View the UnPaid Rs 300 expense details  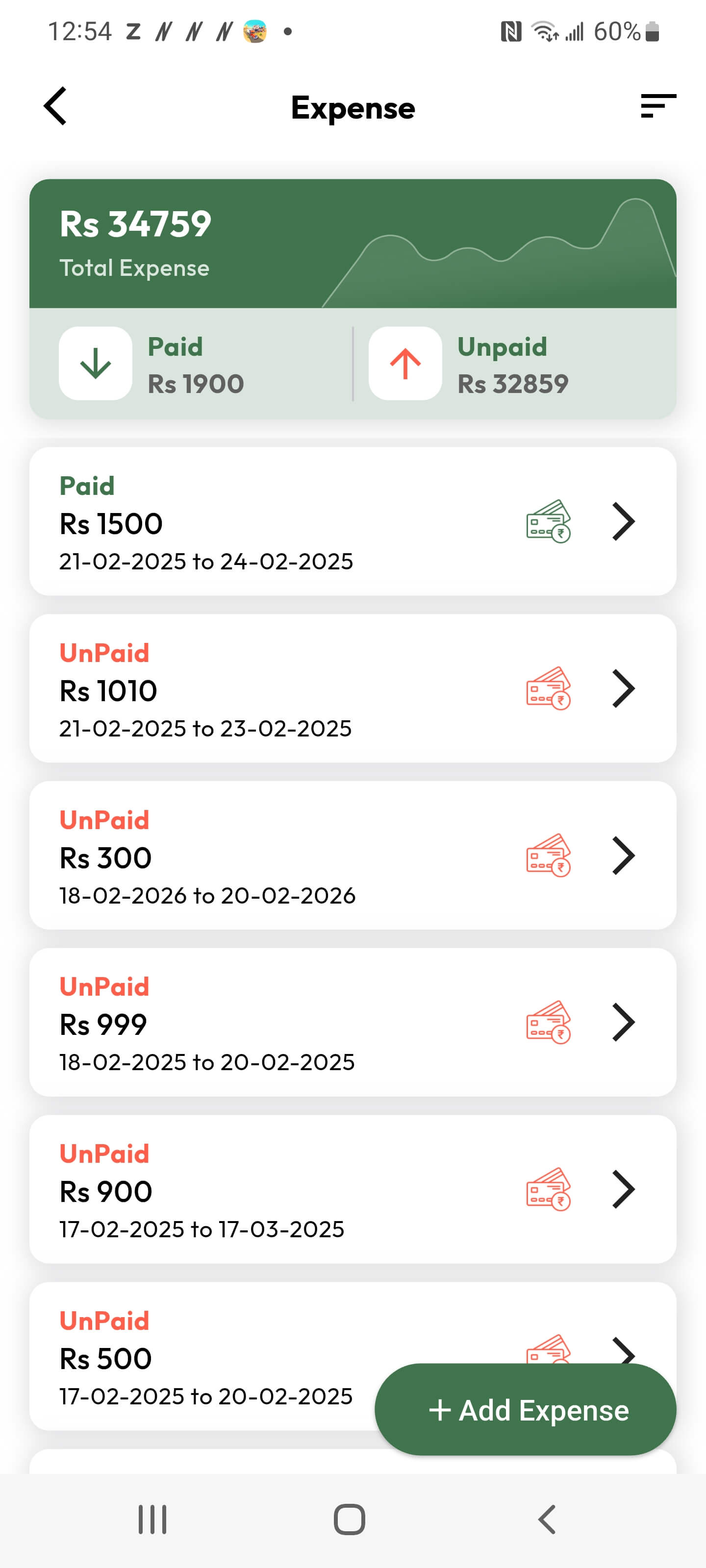click(353, 855)
